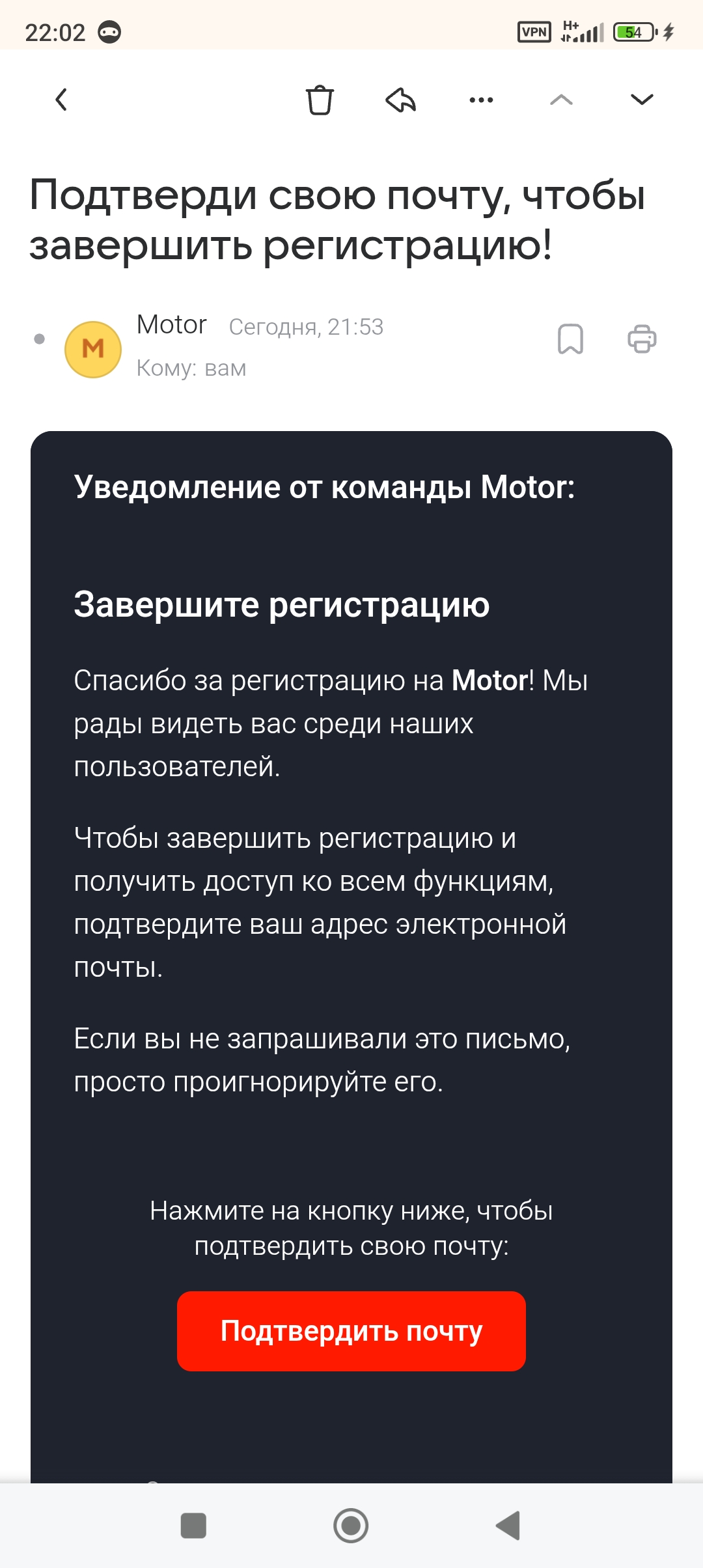703x1568 pixels.
Task: Print this email
Action: click(x=642, y=339)
